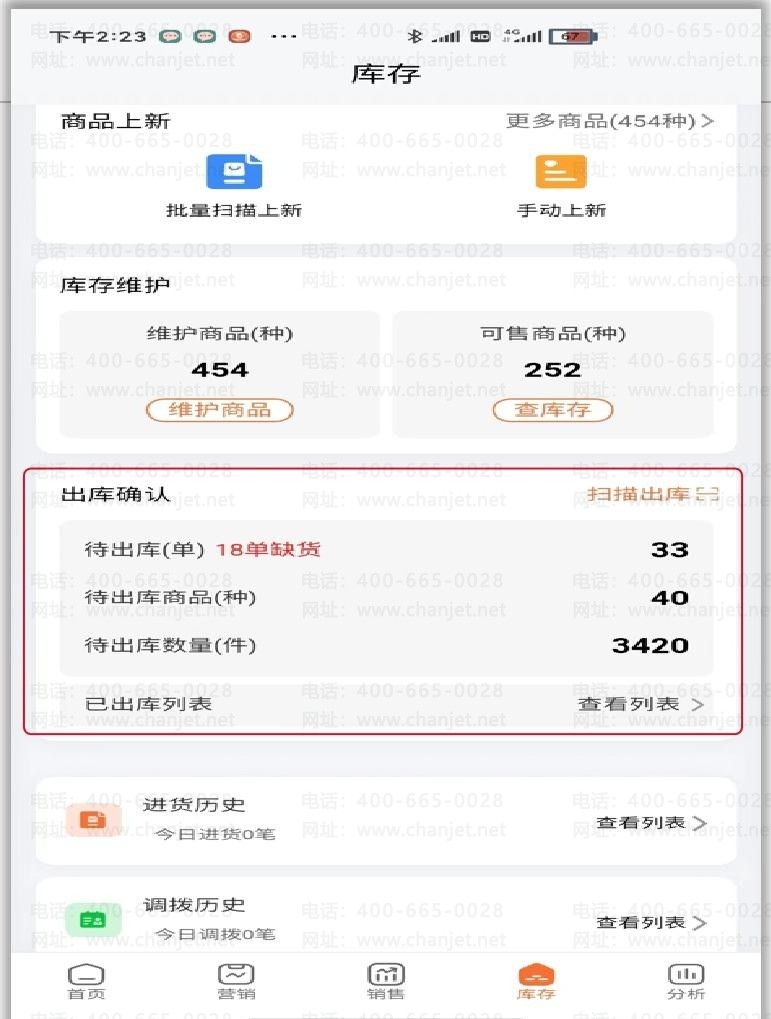
Task: Select the 库存 tab
Action: (x=536, y=981)
